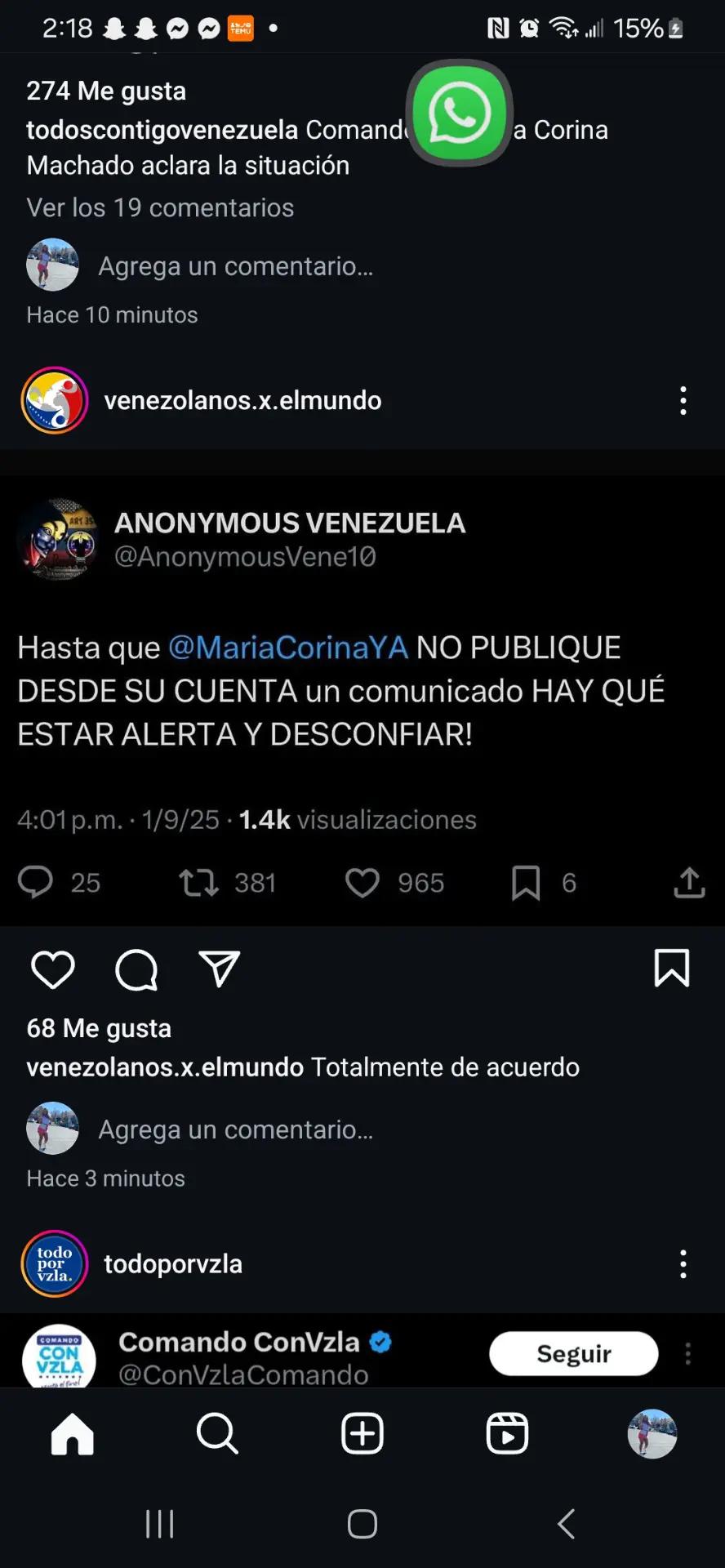Open venezolanos.x.elmundo profile from post header
725x1568 pixels.
(x=242, y=401)
